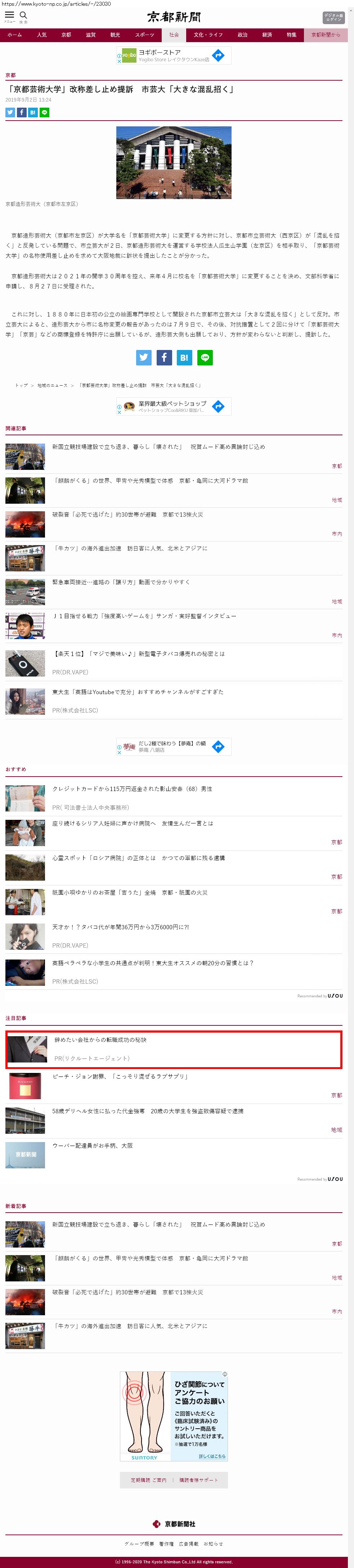Share article via small Twitter icon under date
This screenshot has width=354, height=1568.
tap(10, 112)
